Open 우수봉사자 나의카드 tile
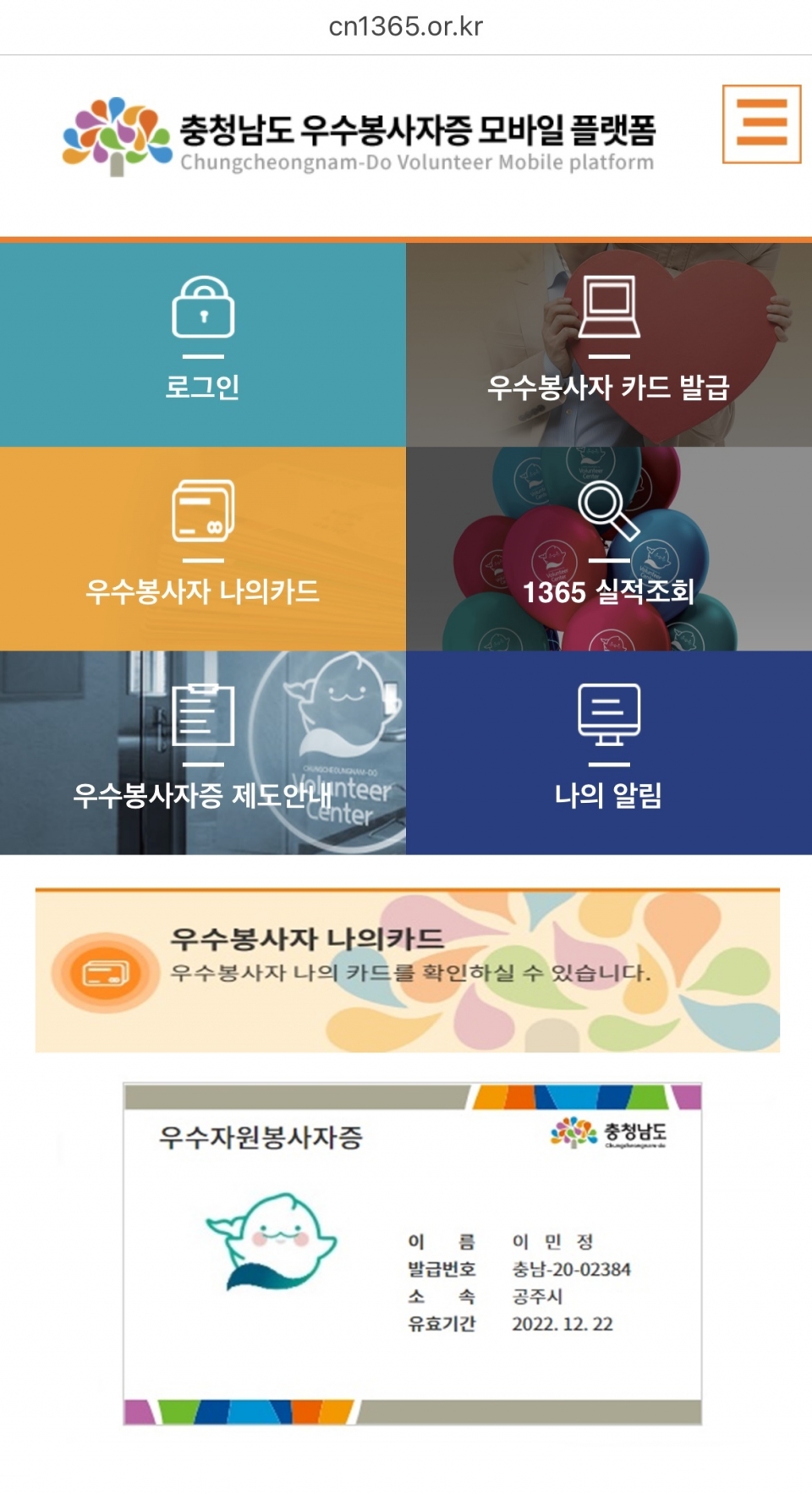Screen dimensions: 812x1494 pos(203,548)
